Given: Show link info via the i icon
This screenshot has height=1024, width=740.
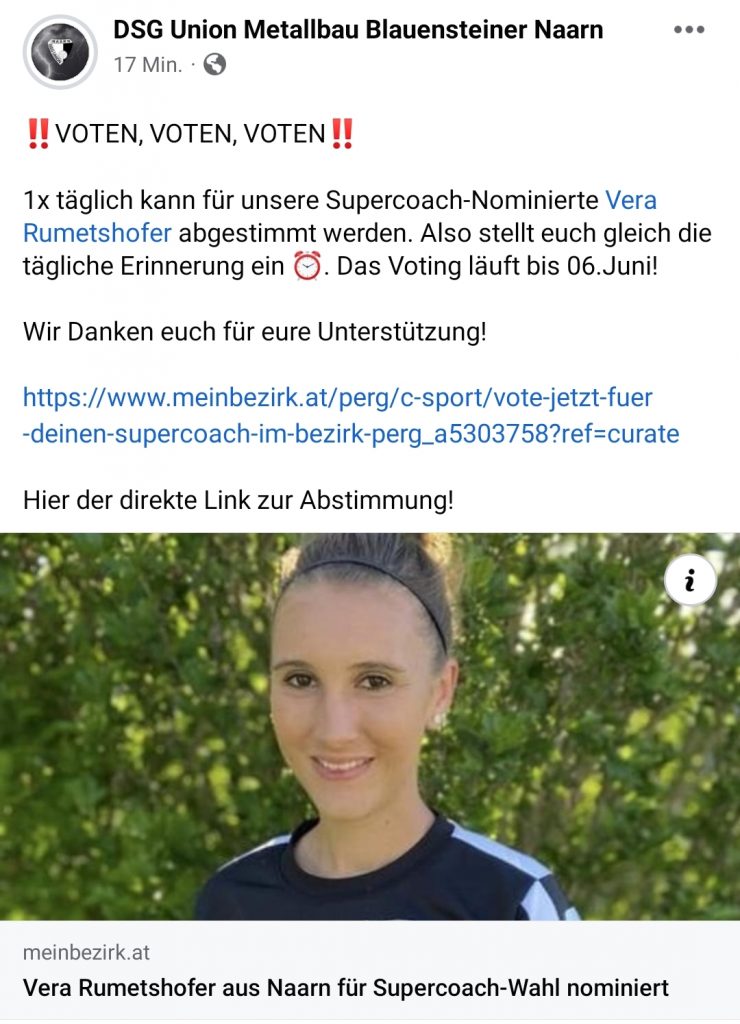Looking at the screenshot, I should pyautogui.click(x=690, y=579).
